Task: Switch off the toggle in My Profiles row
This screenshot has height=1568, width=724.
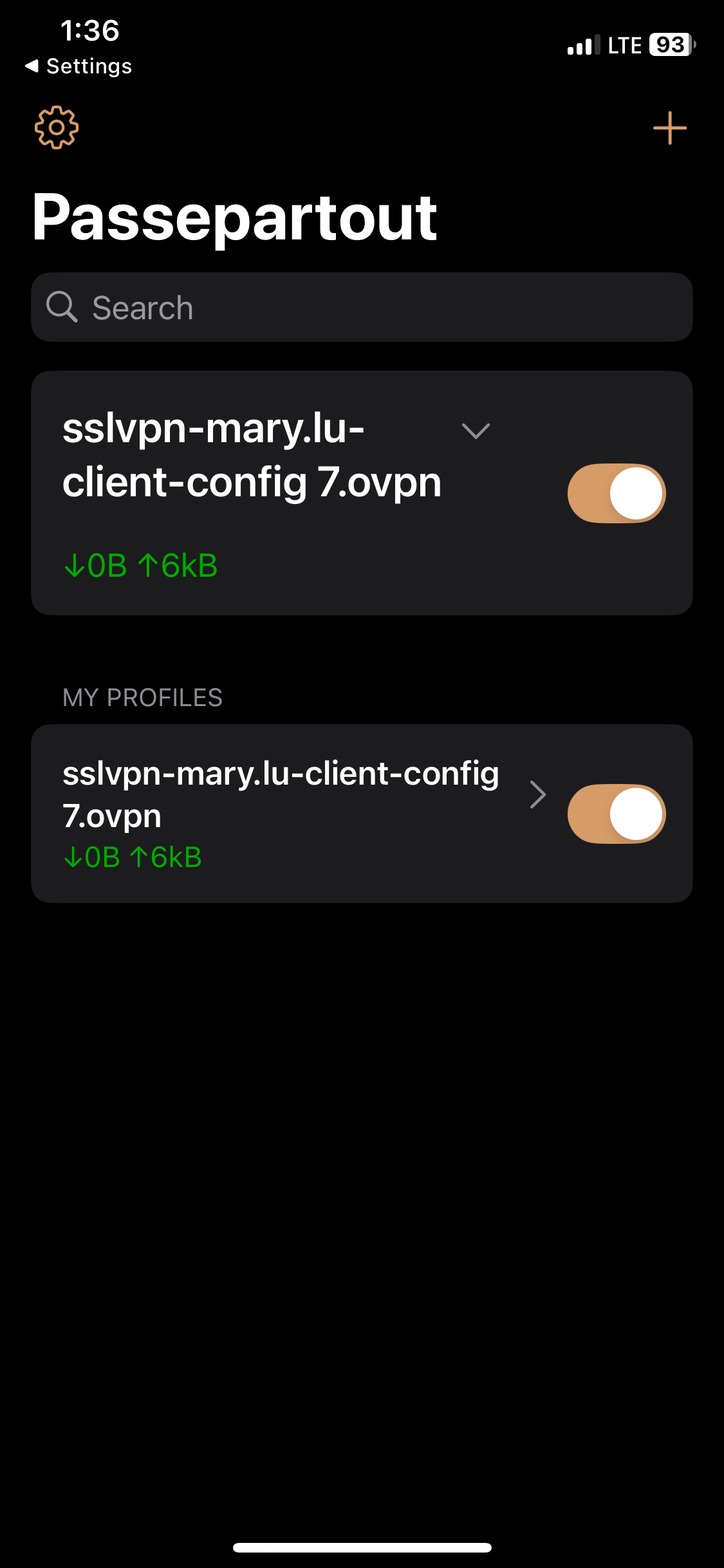Action: click(x=617, y=814)
